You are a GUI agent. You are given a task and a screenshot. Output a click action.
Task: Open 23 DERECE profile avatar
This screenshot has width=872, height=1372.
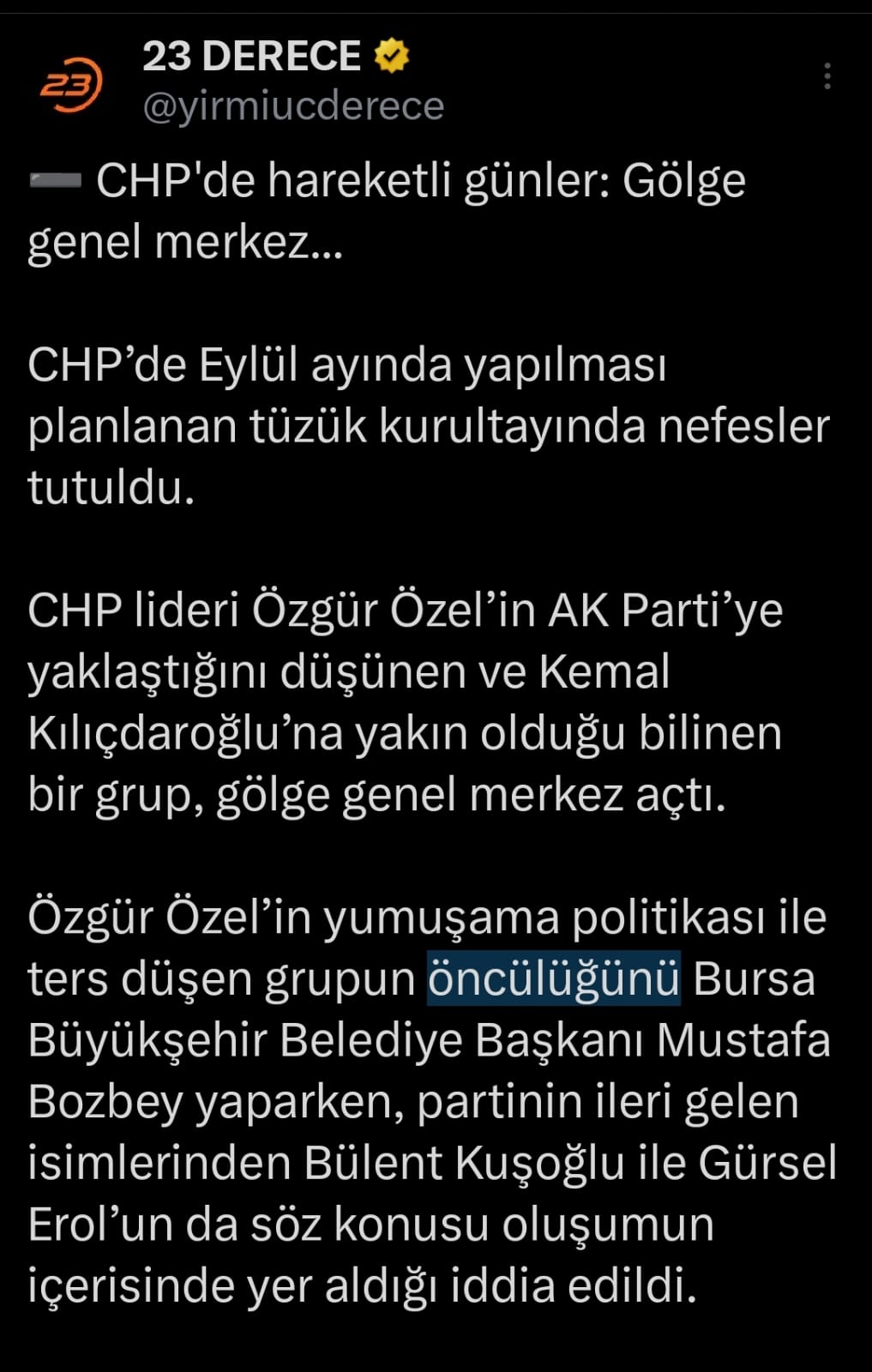point(71,84)
